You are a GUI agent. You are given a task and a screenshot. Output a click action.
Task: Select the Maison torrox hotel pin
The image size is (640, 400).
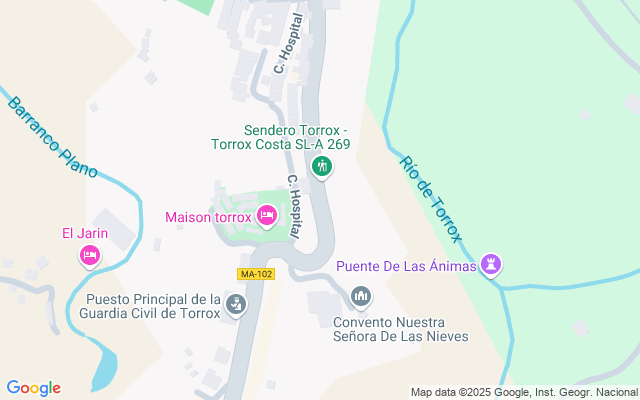coord(267,215)
